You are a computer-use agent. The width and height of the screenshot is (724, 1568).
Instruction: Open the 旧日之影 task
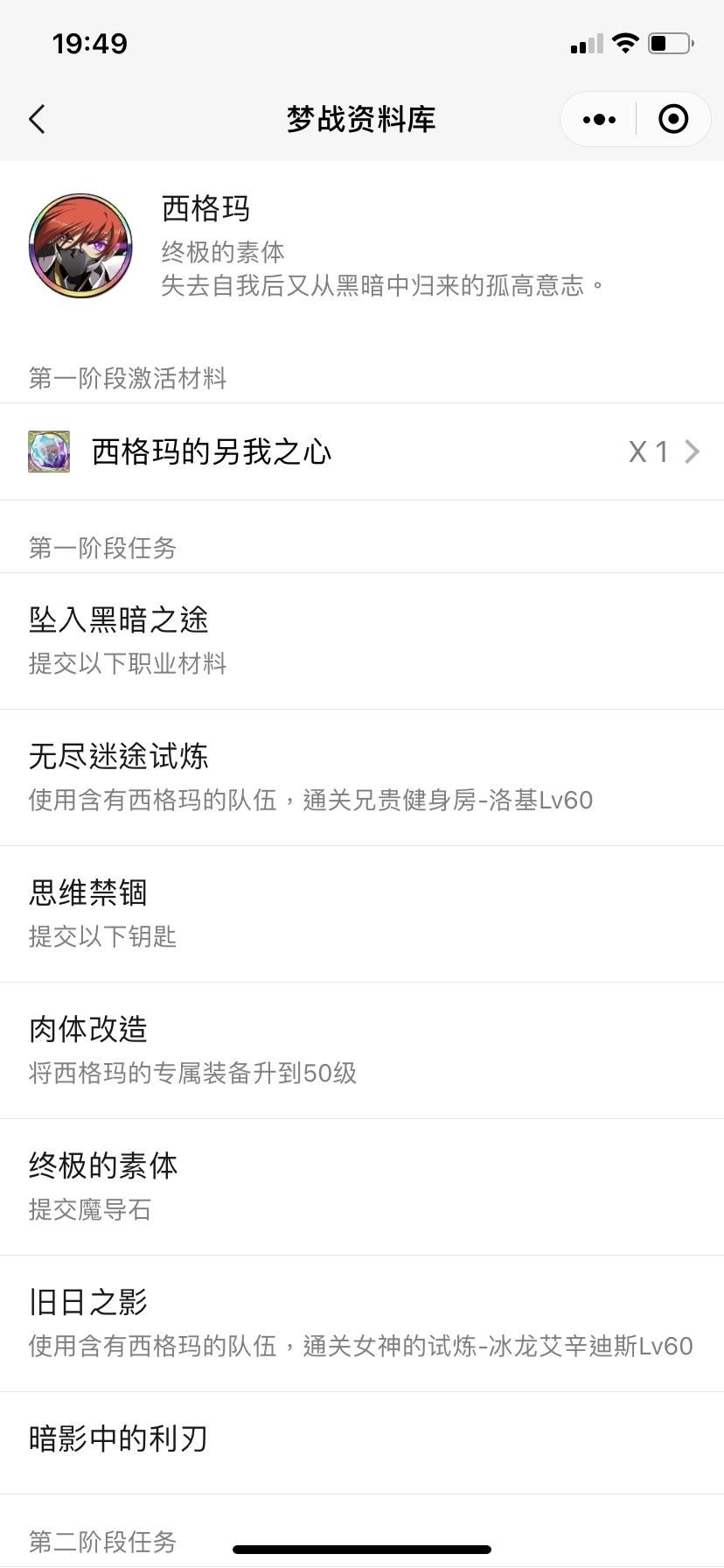(x=362, y=1323)
